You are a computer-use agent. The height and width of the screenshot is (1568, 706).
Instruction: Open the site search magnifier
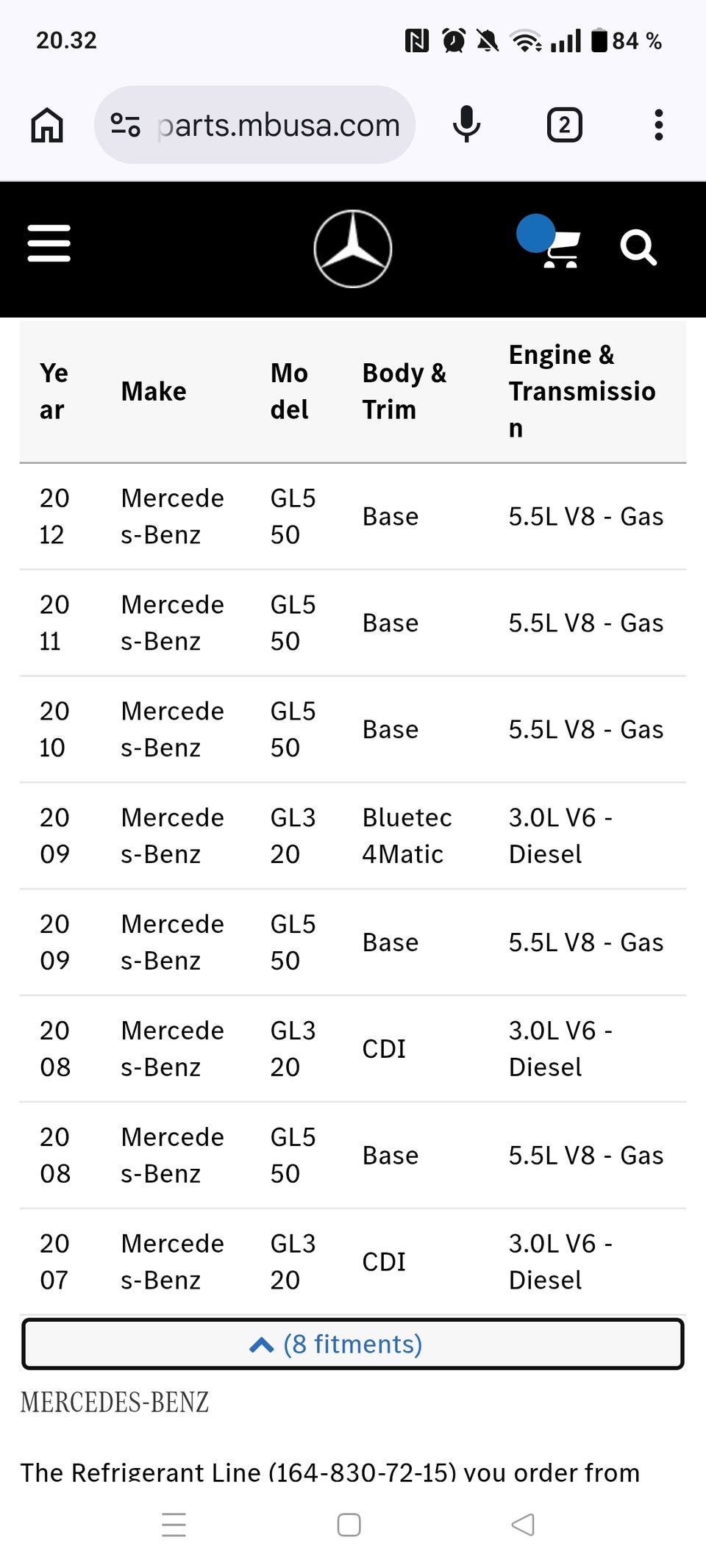tap(638, 248)
